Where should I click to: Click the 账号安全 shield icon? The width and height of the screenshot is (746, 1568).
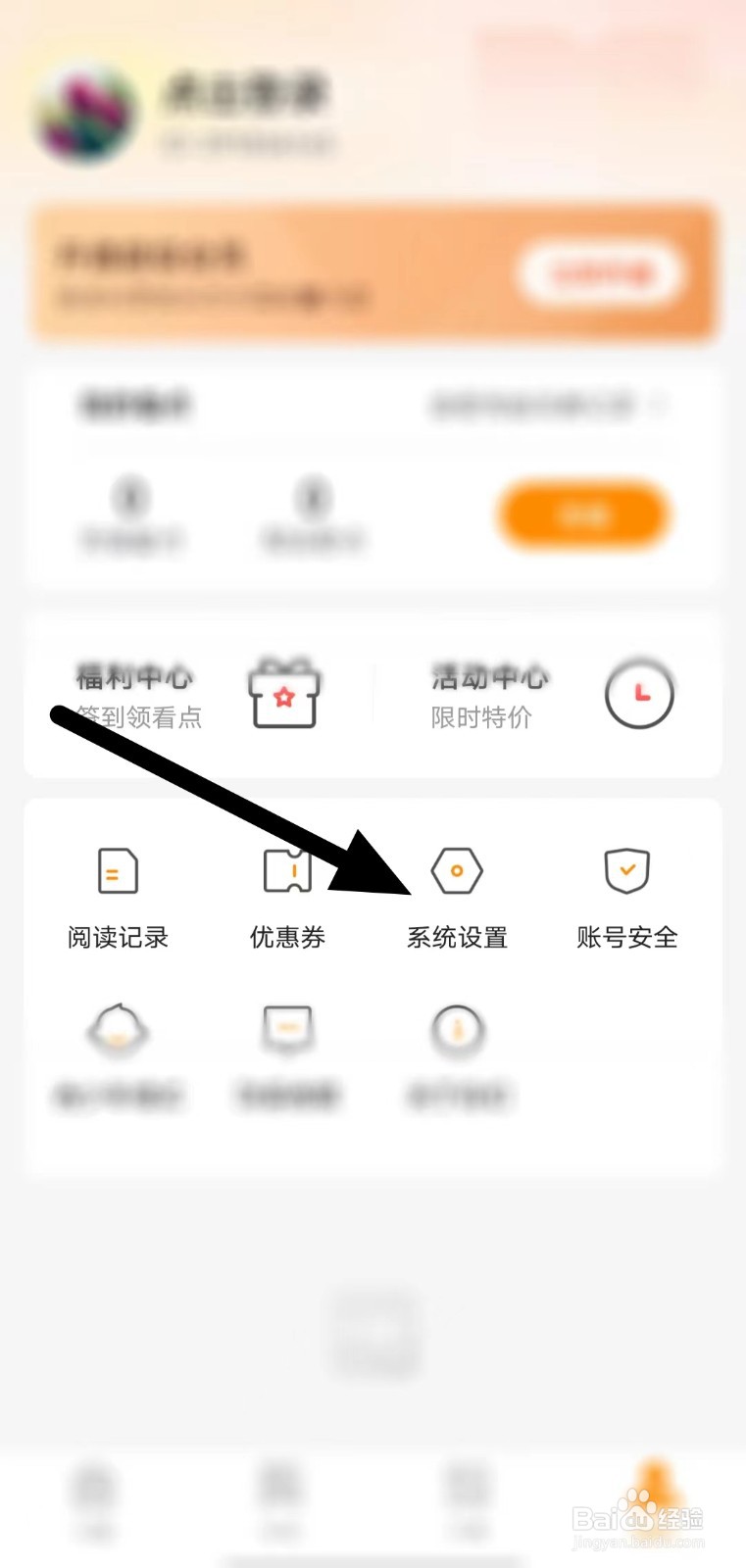click(x=626, y=870)
